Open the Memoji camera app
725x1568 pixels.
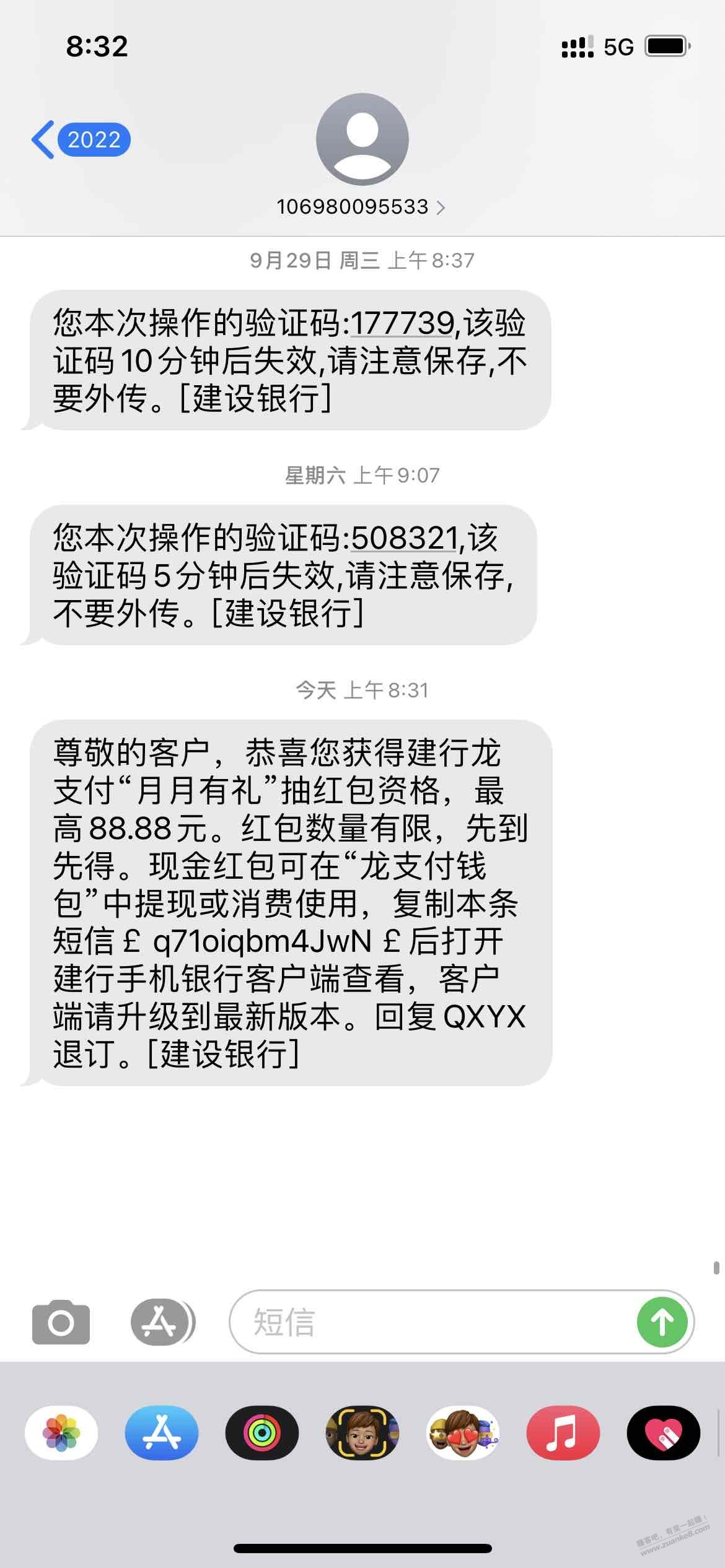(x=362, y=1433)
